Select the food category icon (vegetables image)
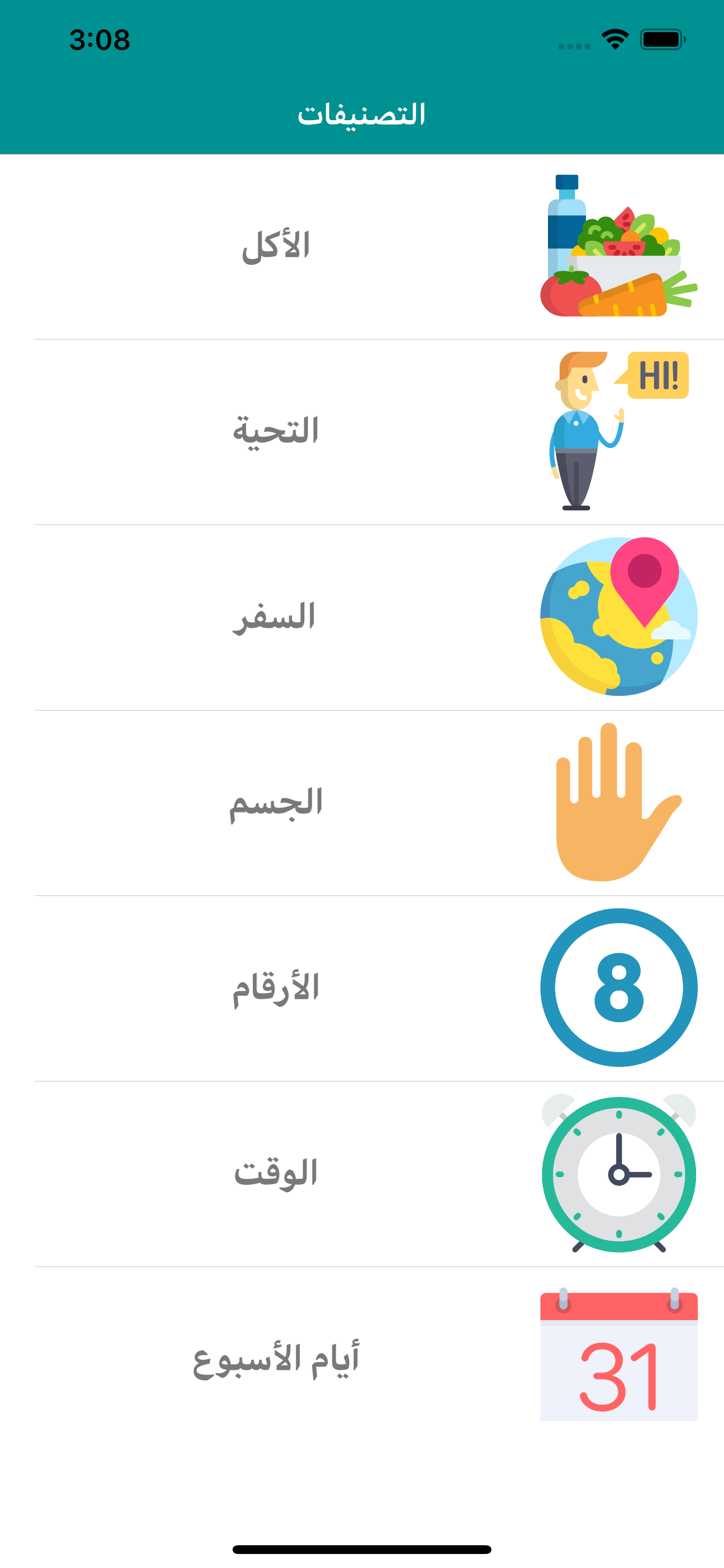Image resolution: width=724 pixels, height=1568 pixels. (x=614, y=247)
